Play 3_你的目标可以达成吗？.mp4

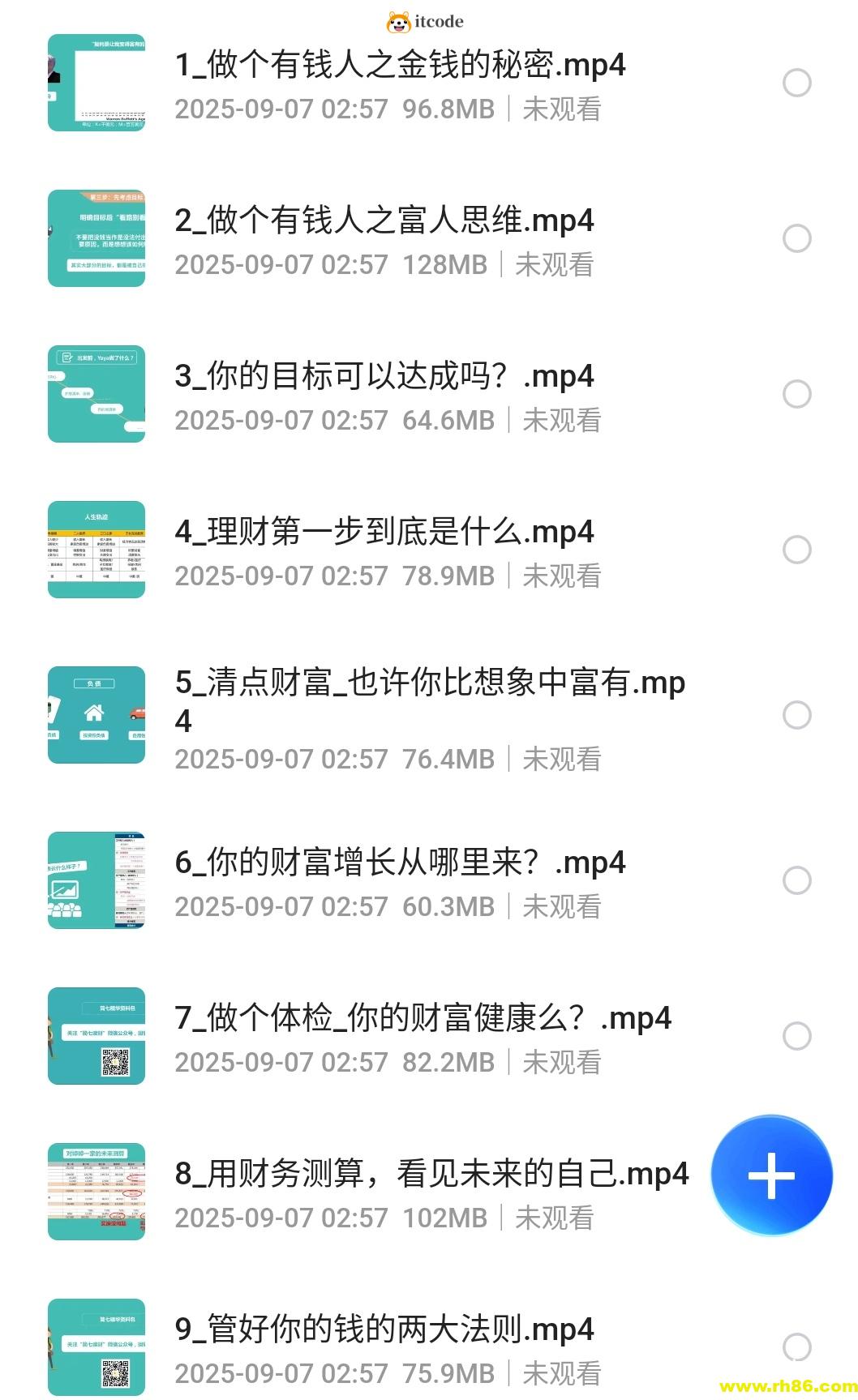click(385, 375)
